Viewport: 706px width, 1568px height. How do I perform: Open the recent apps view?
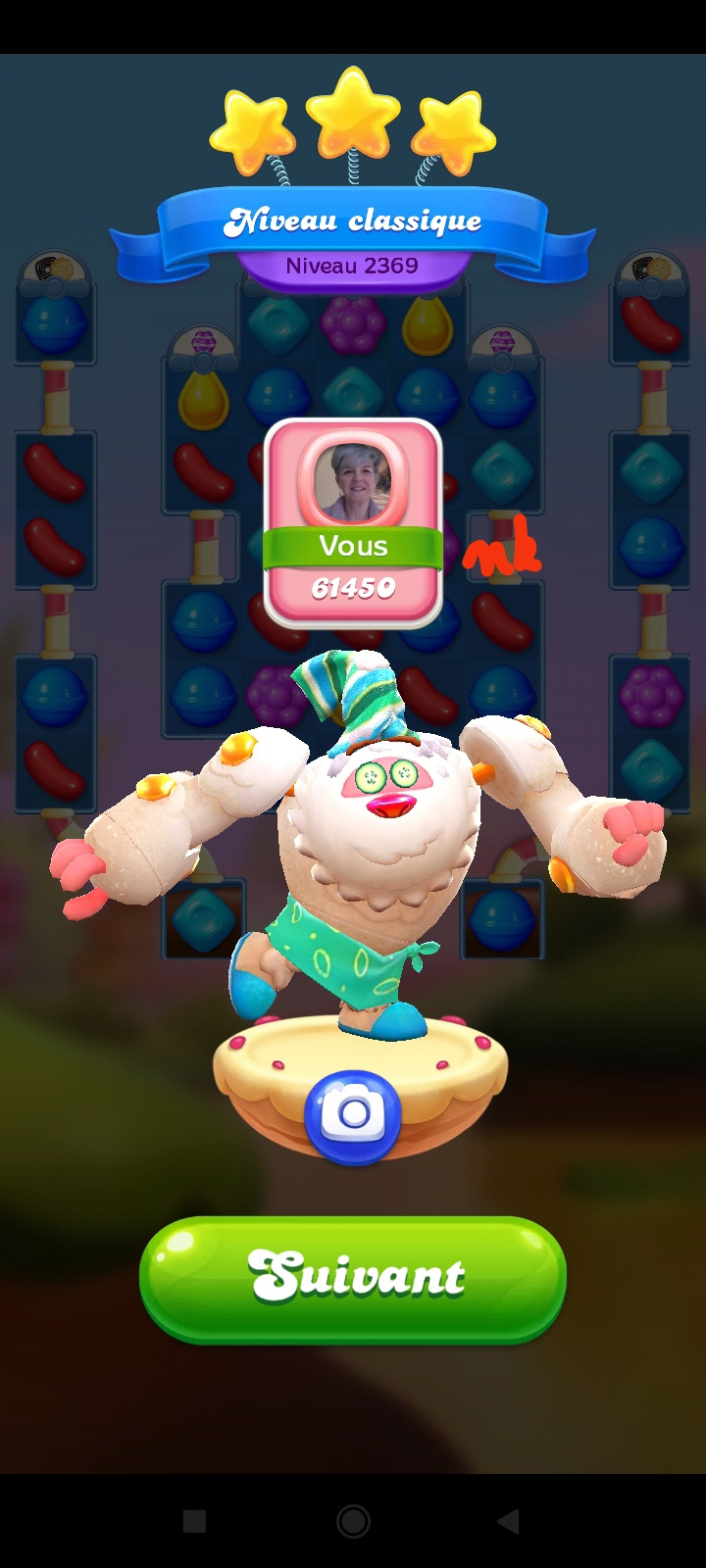(x=194, y=1521)
